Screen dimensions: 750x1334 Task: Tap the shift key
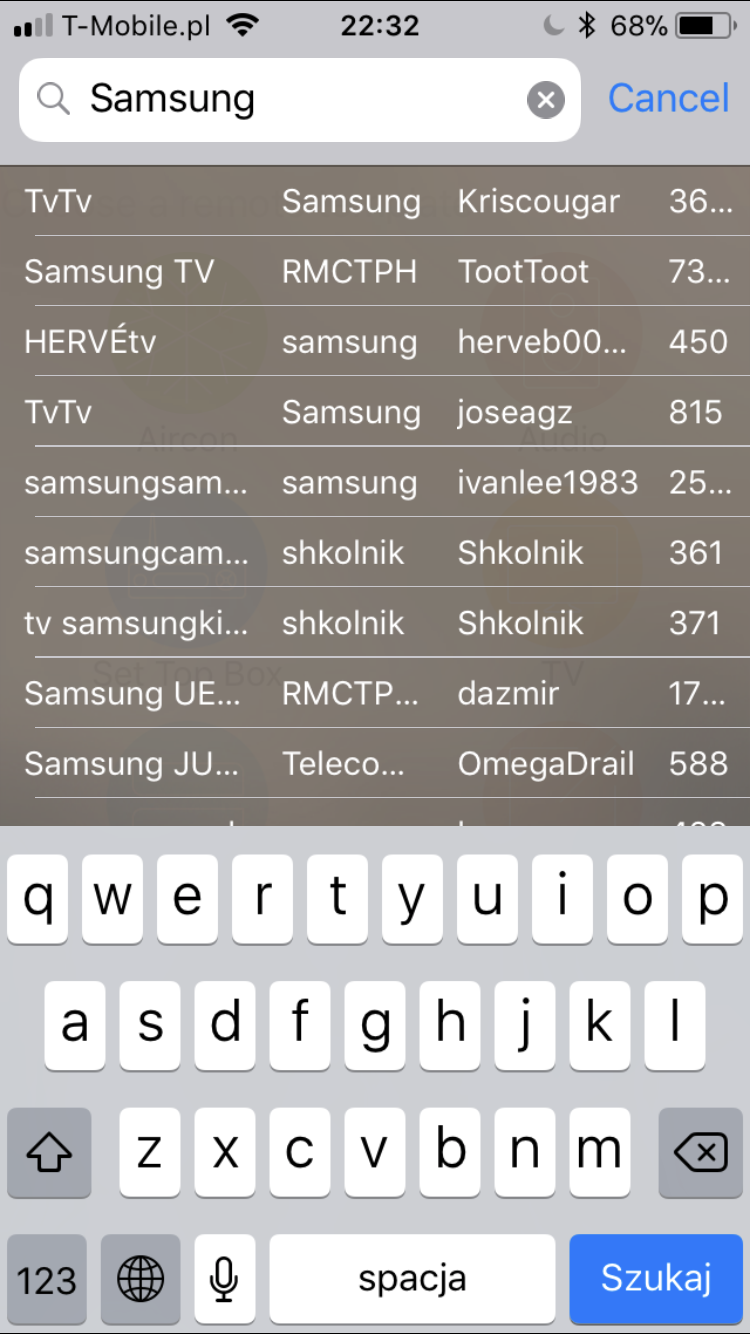pos(49,1153)
